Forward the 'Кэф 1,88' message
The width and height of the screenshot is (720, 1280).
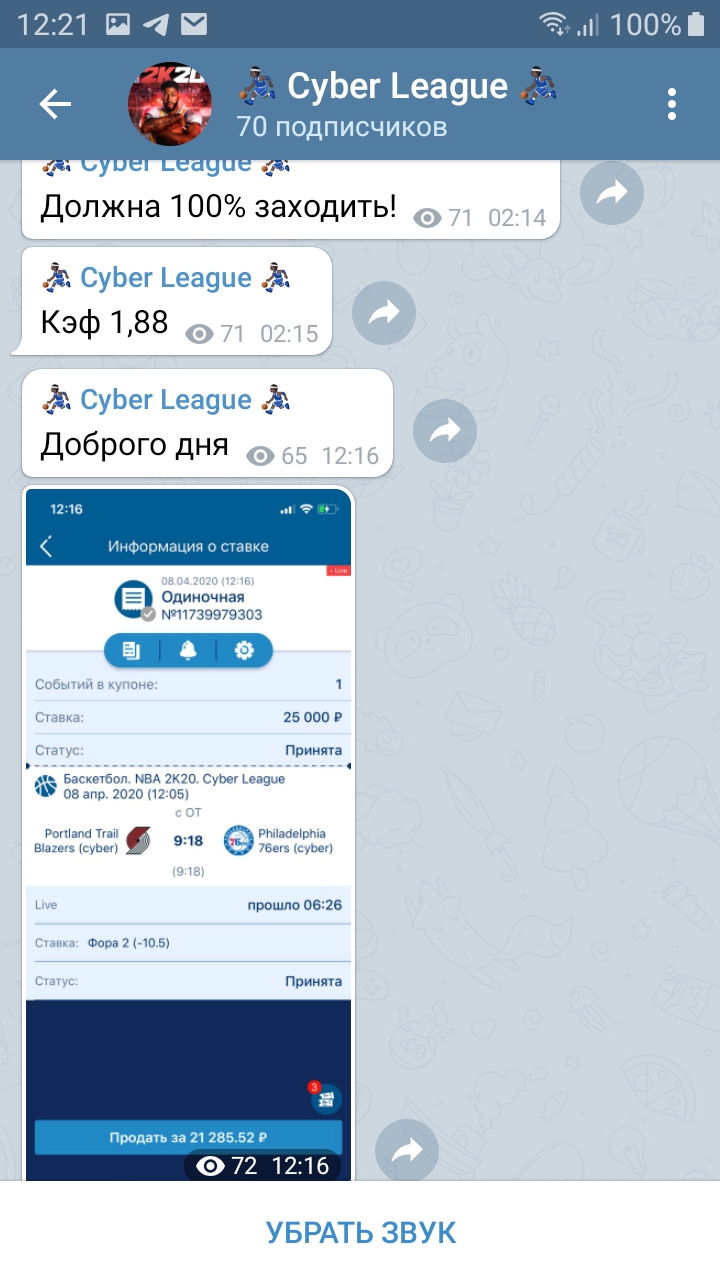pyautogui.click(x=384, y=314)
